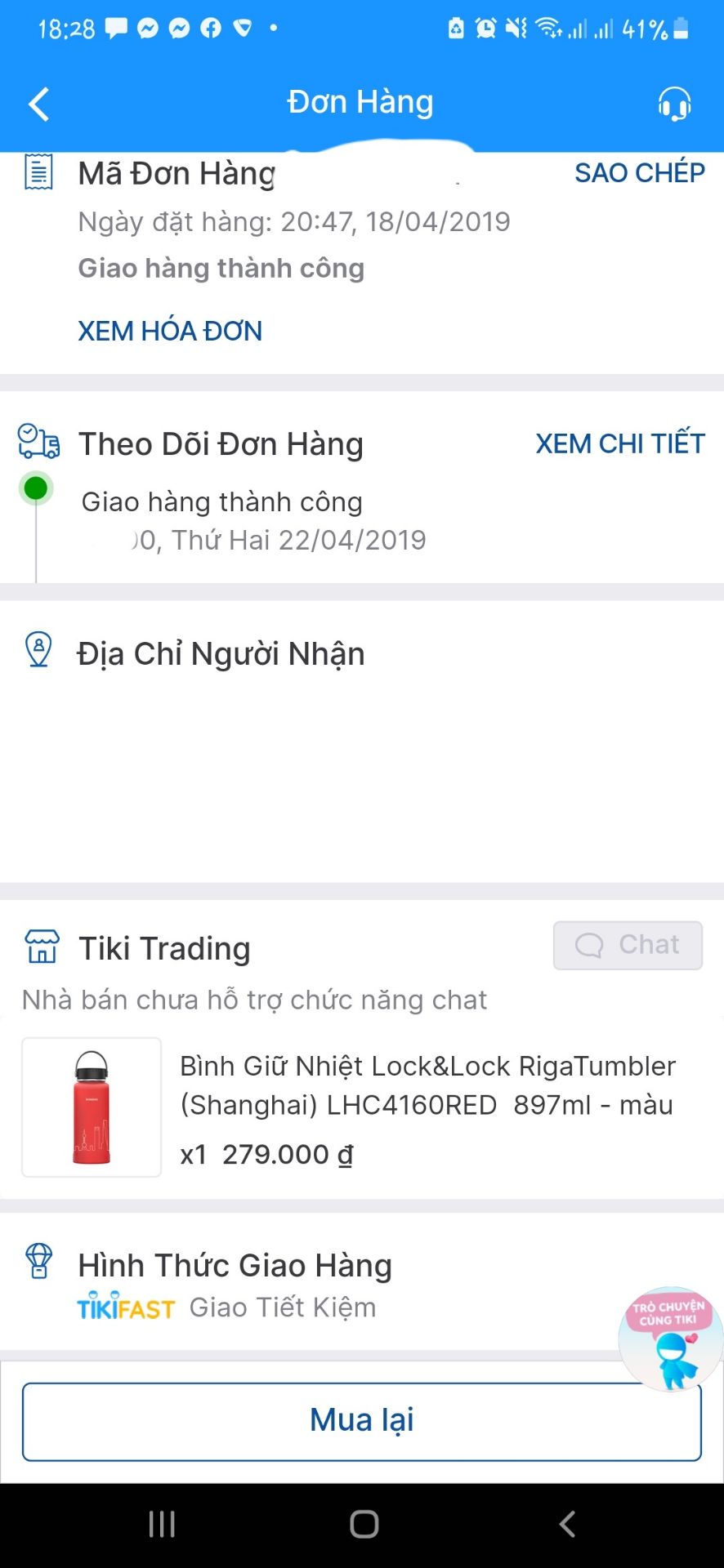Tap the delivery truck tracking icon
Screen dimensions: 724x1568
39,441
